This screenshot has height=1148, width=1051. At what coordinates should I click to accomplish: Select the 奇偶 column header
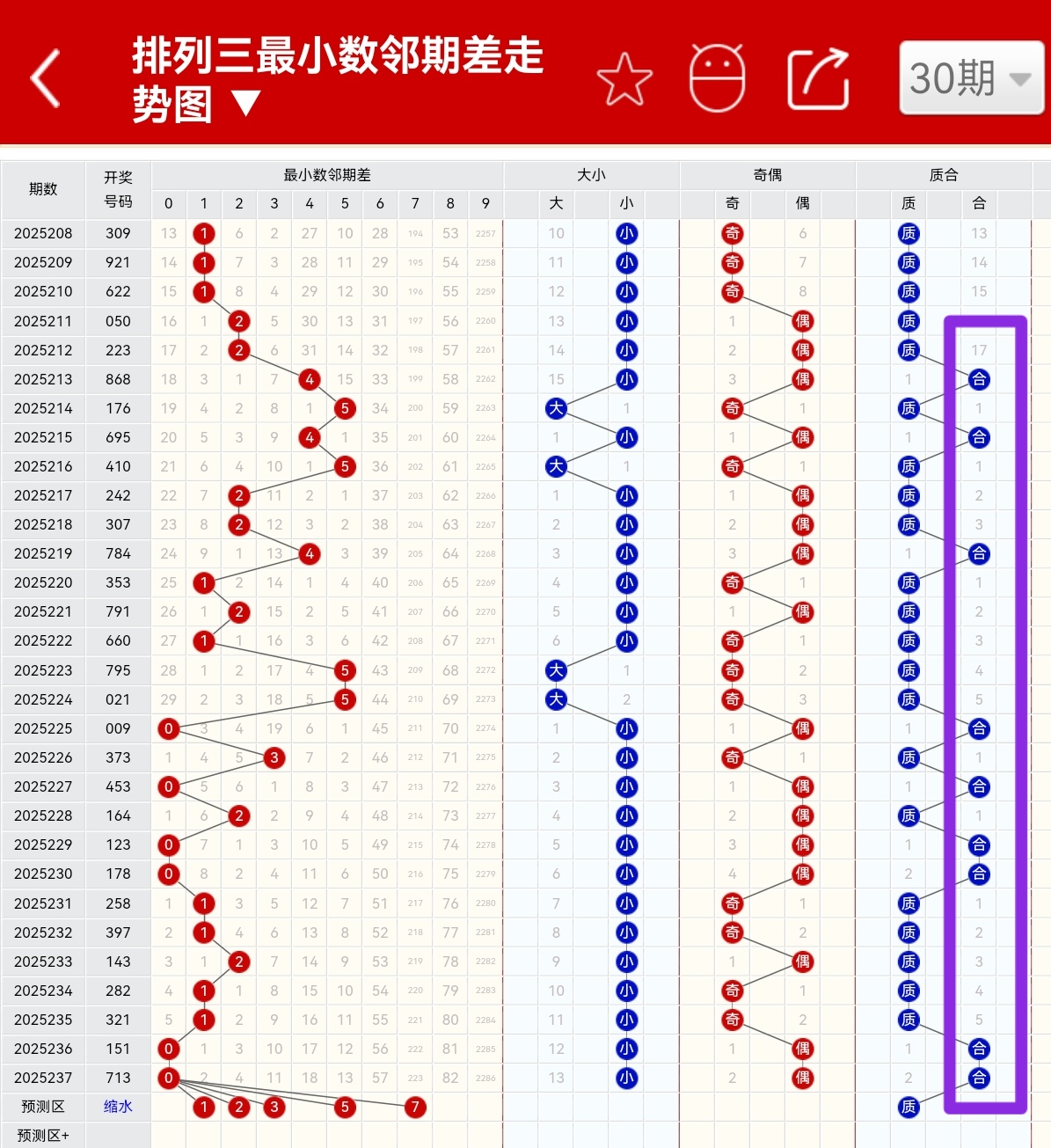(x=766, y=174)
